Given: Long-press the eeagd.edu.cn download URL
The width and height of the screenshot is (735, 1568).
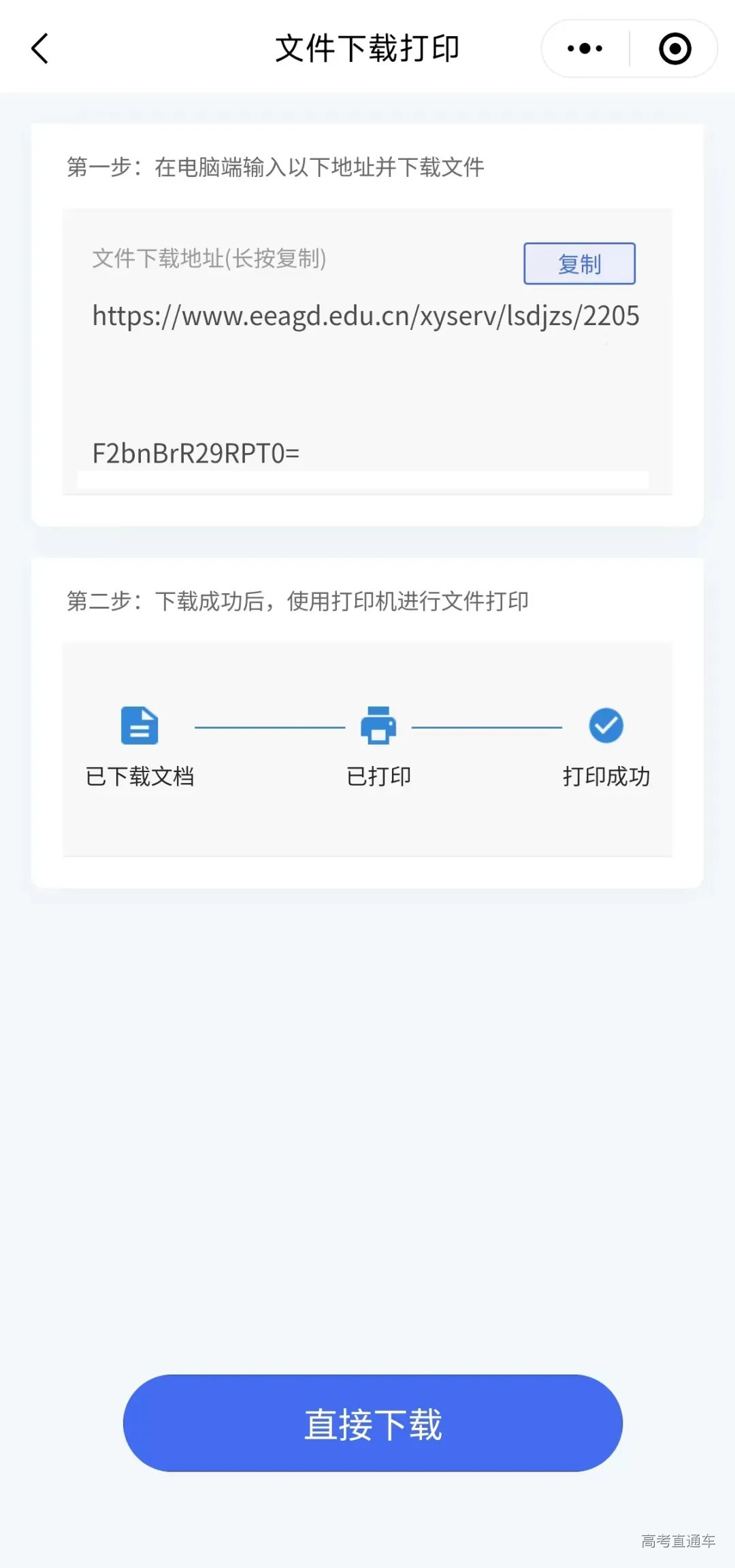Looking at the screenshot, I should click(x=365, y=316).
